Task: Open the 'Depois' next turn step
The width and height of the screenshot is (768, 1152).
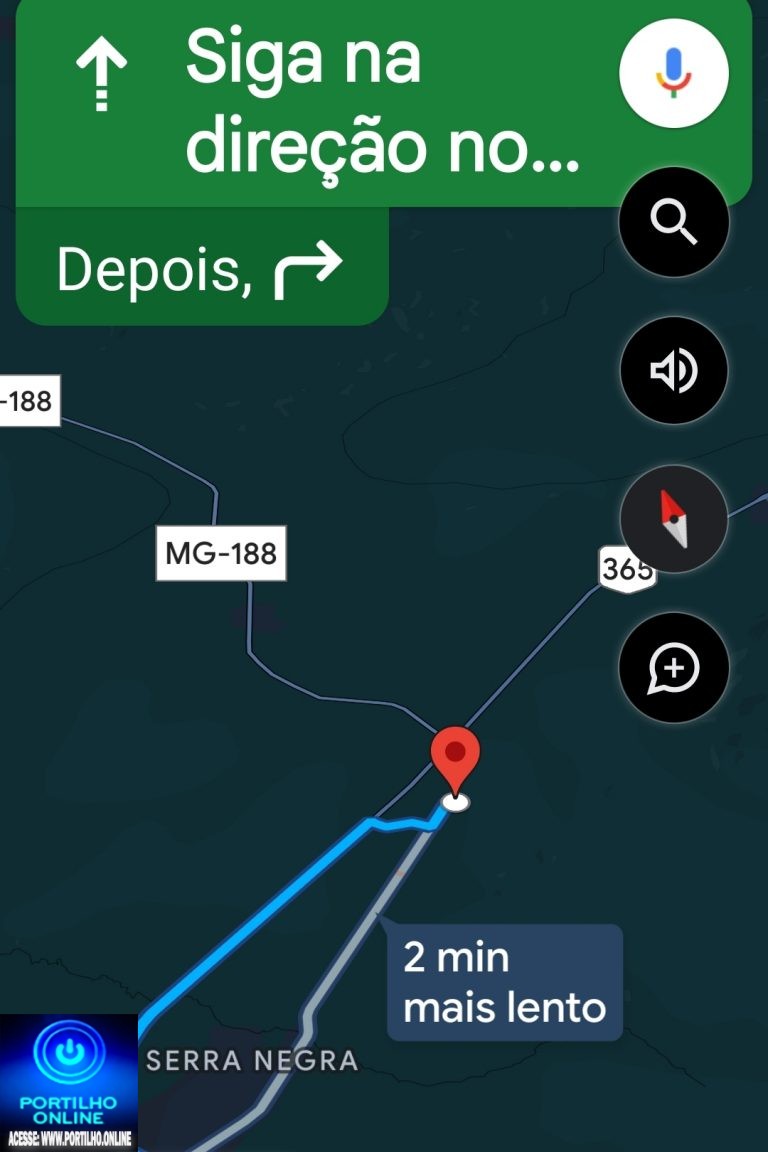Action: [x=200, y=268]
